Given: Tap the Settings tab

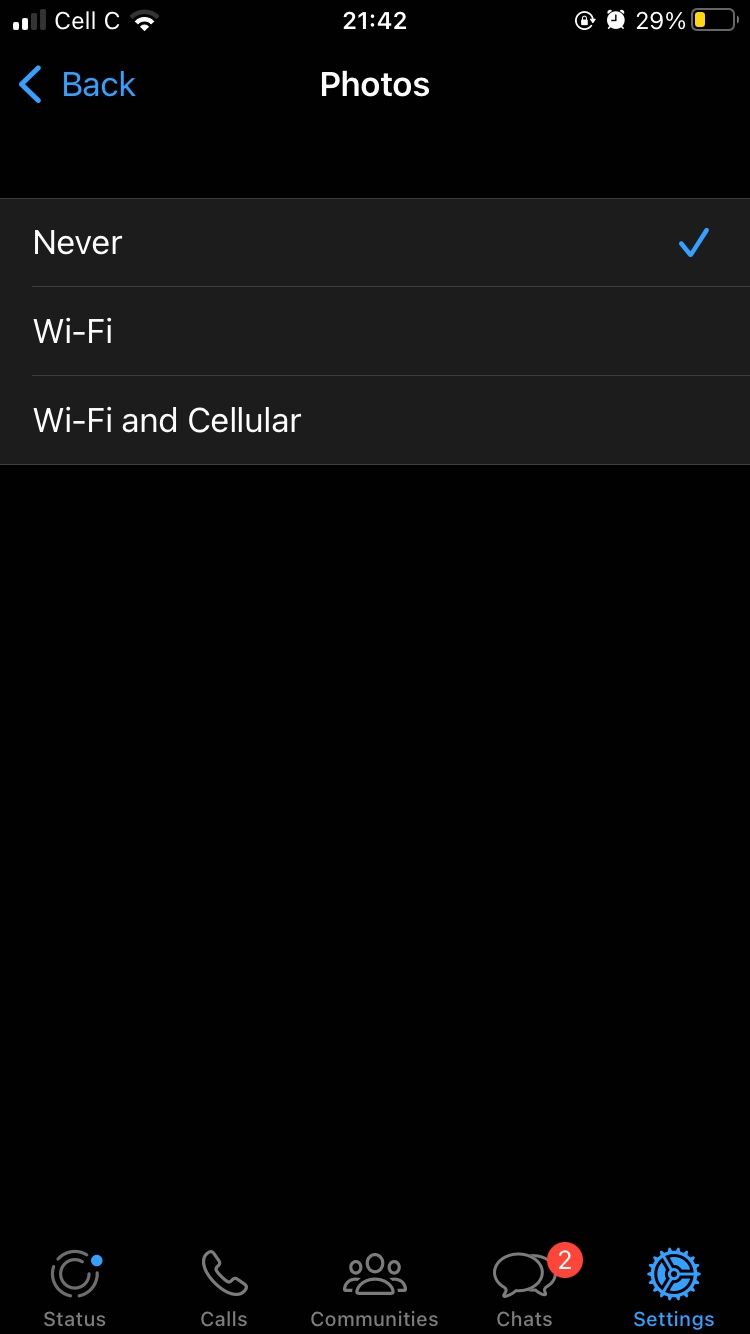Looking at the screenshot, I should point(673,1288).
